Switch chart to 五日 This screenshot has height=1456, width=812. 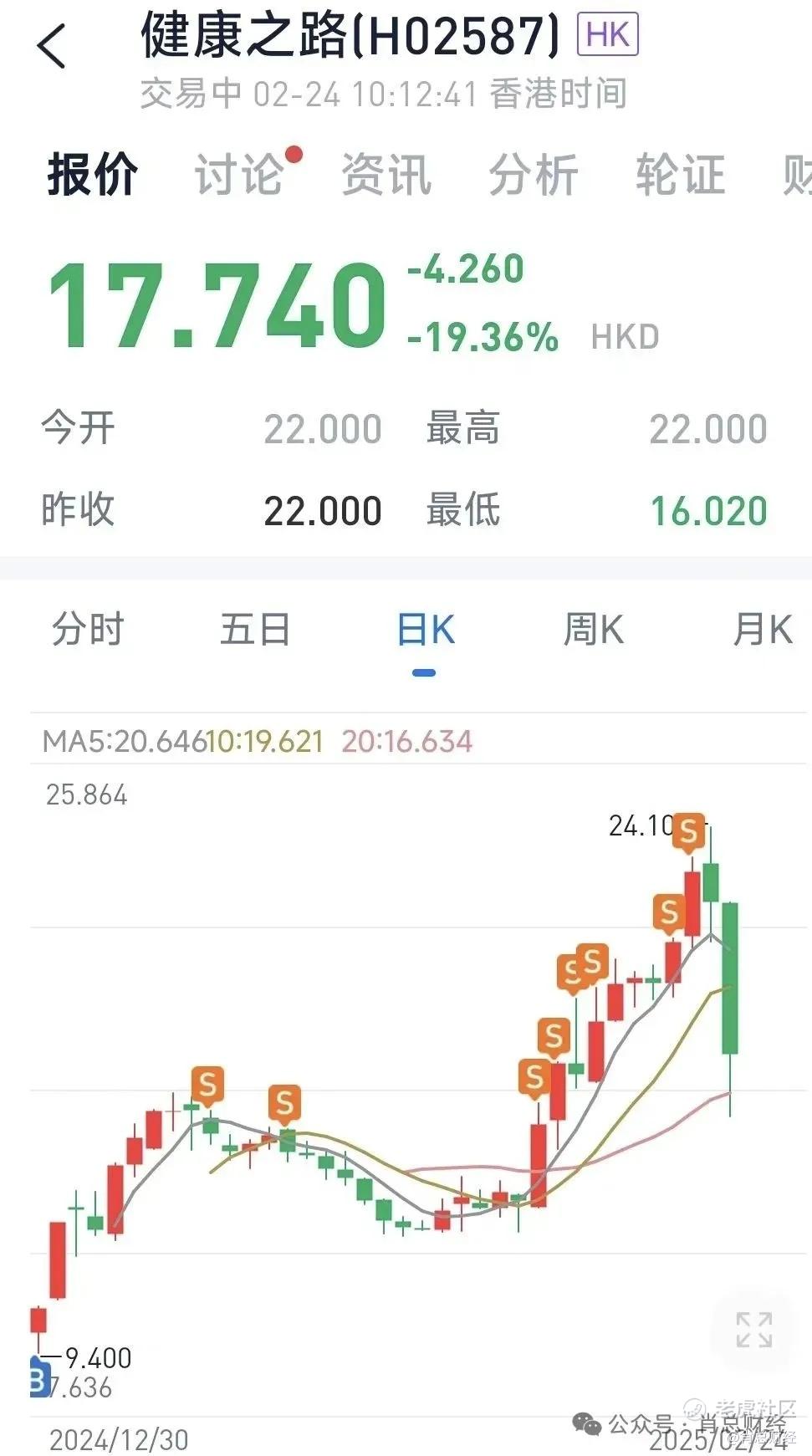[x=255, y=630]
